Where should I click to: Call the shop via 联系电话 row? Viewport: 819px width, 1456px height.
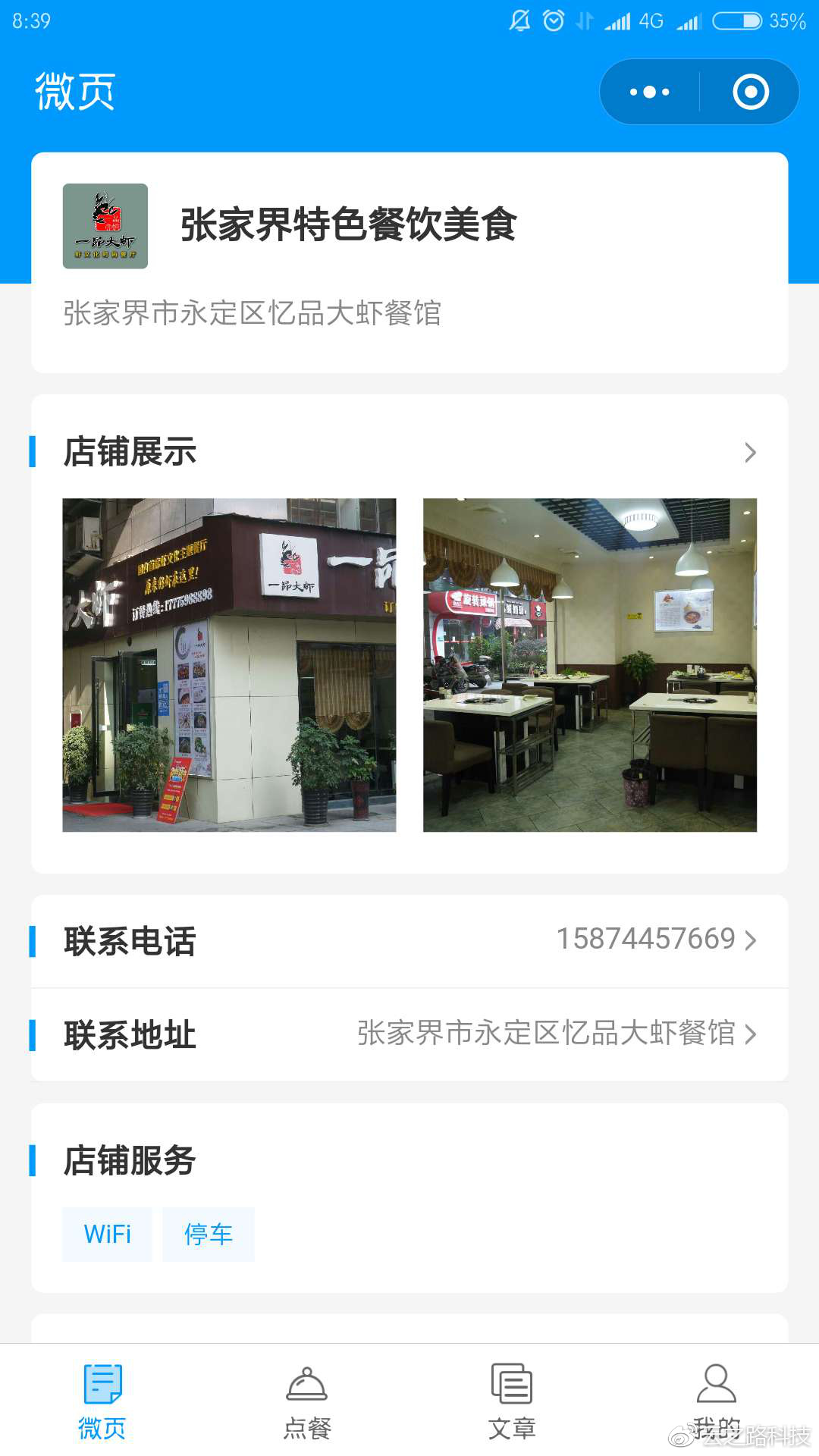coord(409,941)
